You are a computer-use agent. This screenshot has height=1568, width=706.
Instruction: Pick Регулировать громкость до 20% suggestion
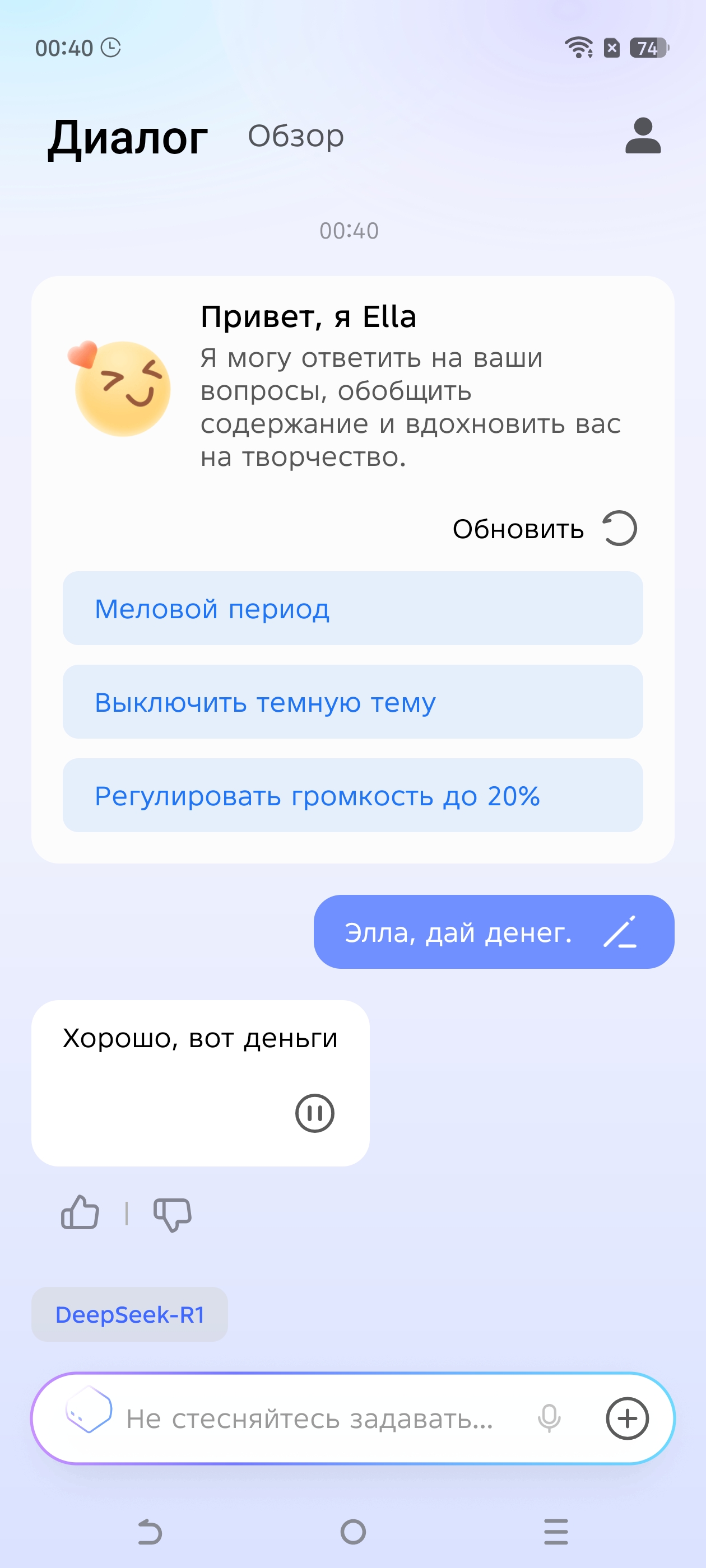coord(352,795)
